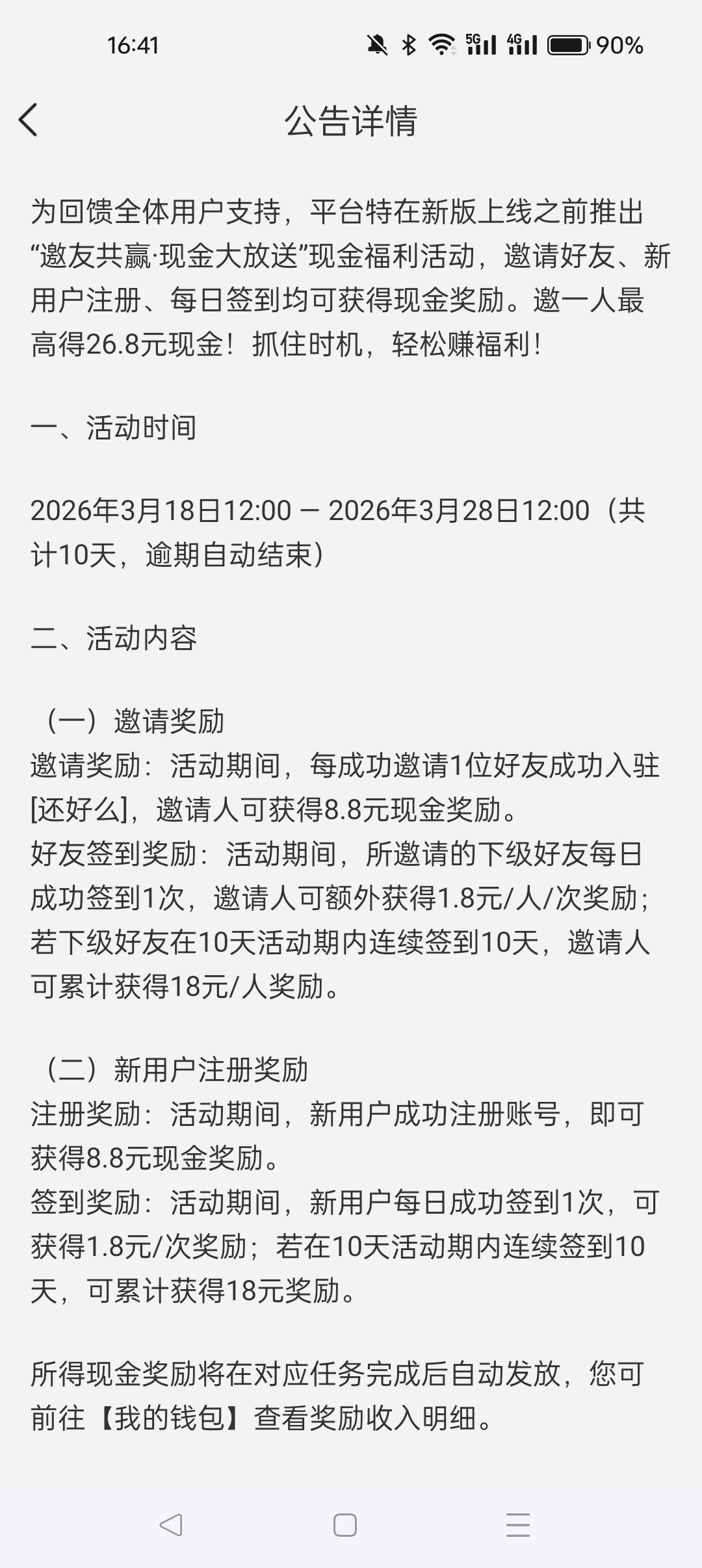
Task: Go to the phone home screen
Action: (x=345, y=1524)
